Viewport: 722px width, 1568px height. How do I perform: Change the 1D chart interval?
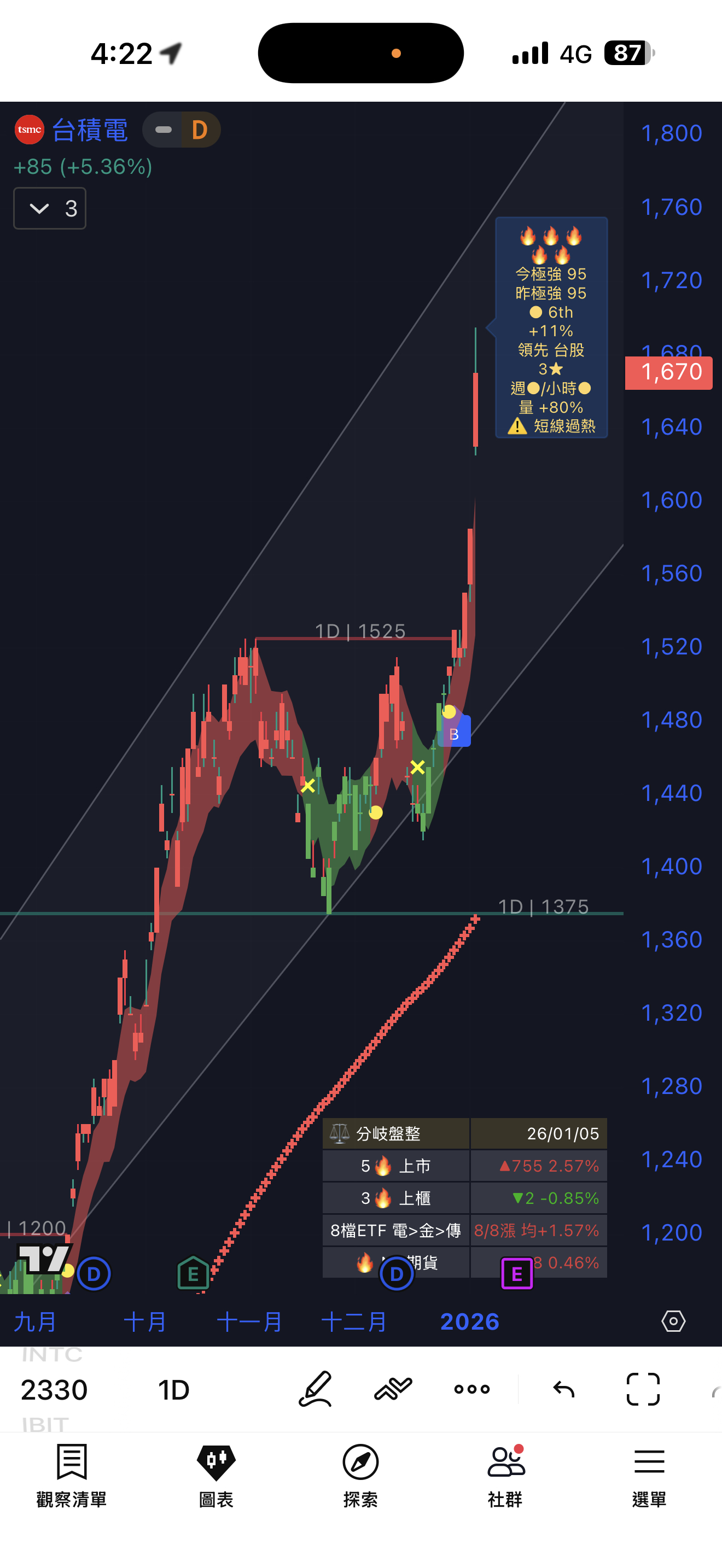coord(173,1390)
